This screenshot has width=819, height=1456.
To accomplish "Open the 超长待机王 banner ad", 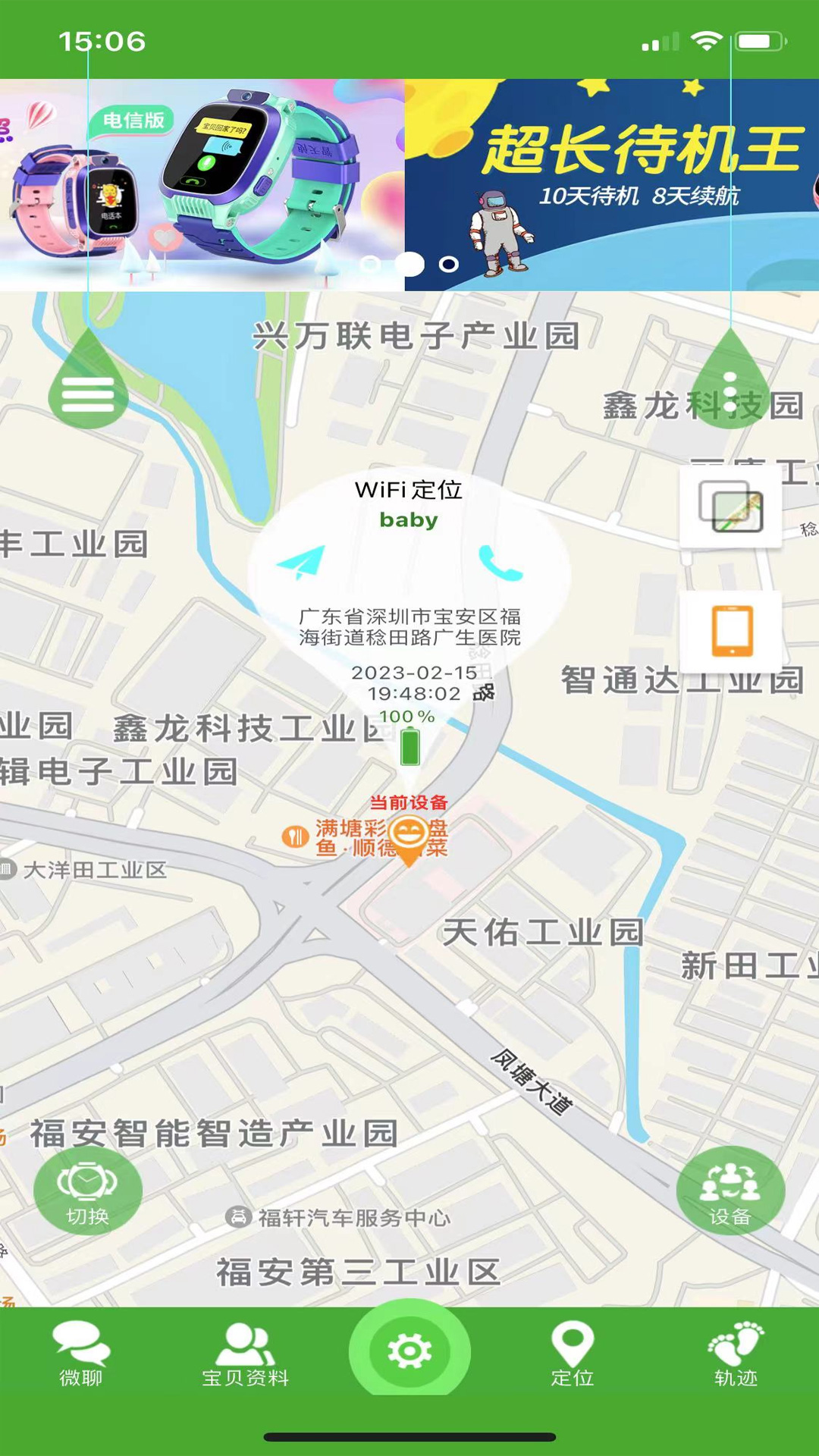I will pos(613,185).
